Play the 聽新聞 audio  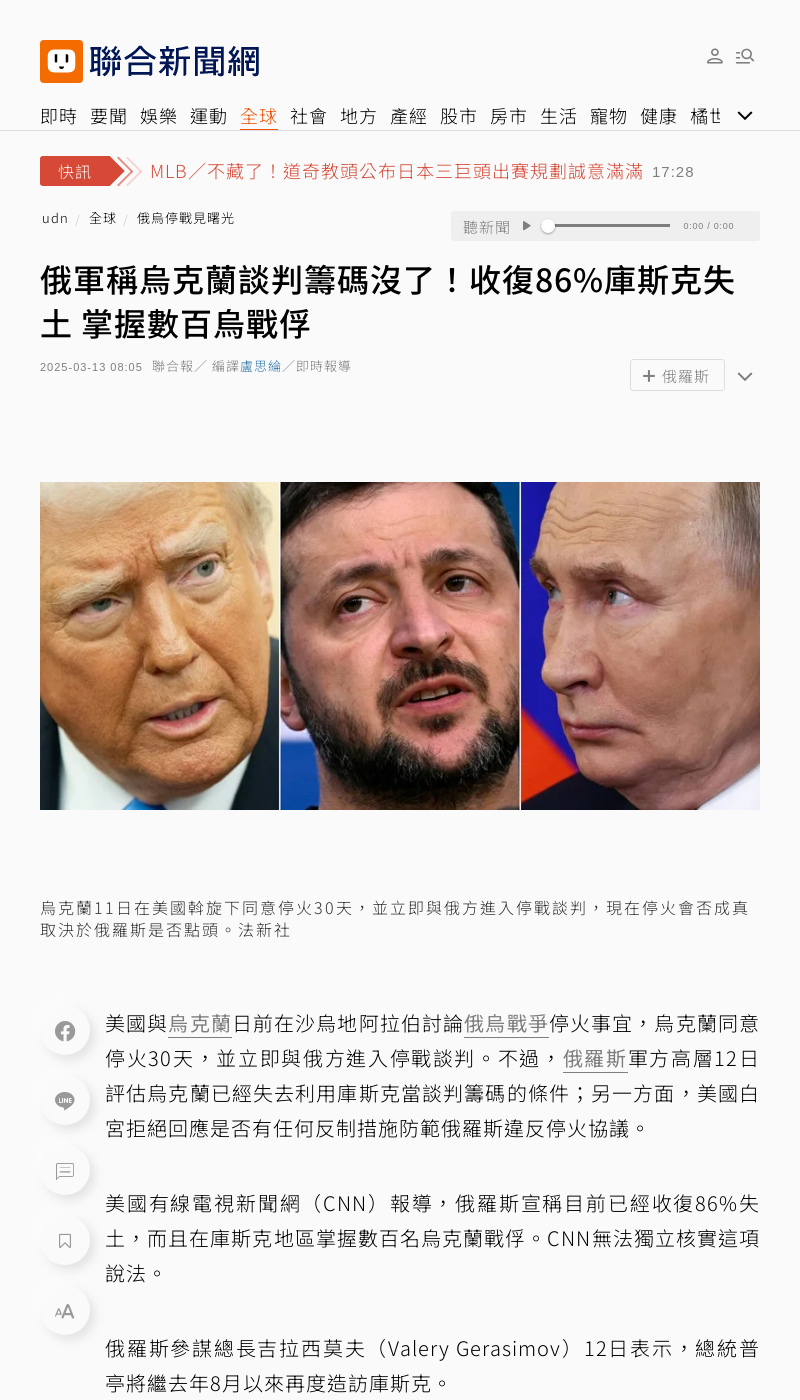click(x=527, y=226)
